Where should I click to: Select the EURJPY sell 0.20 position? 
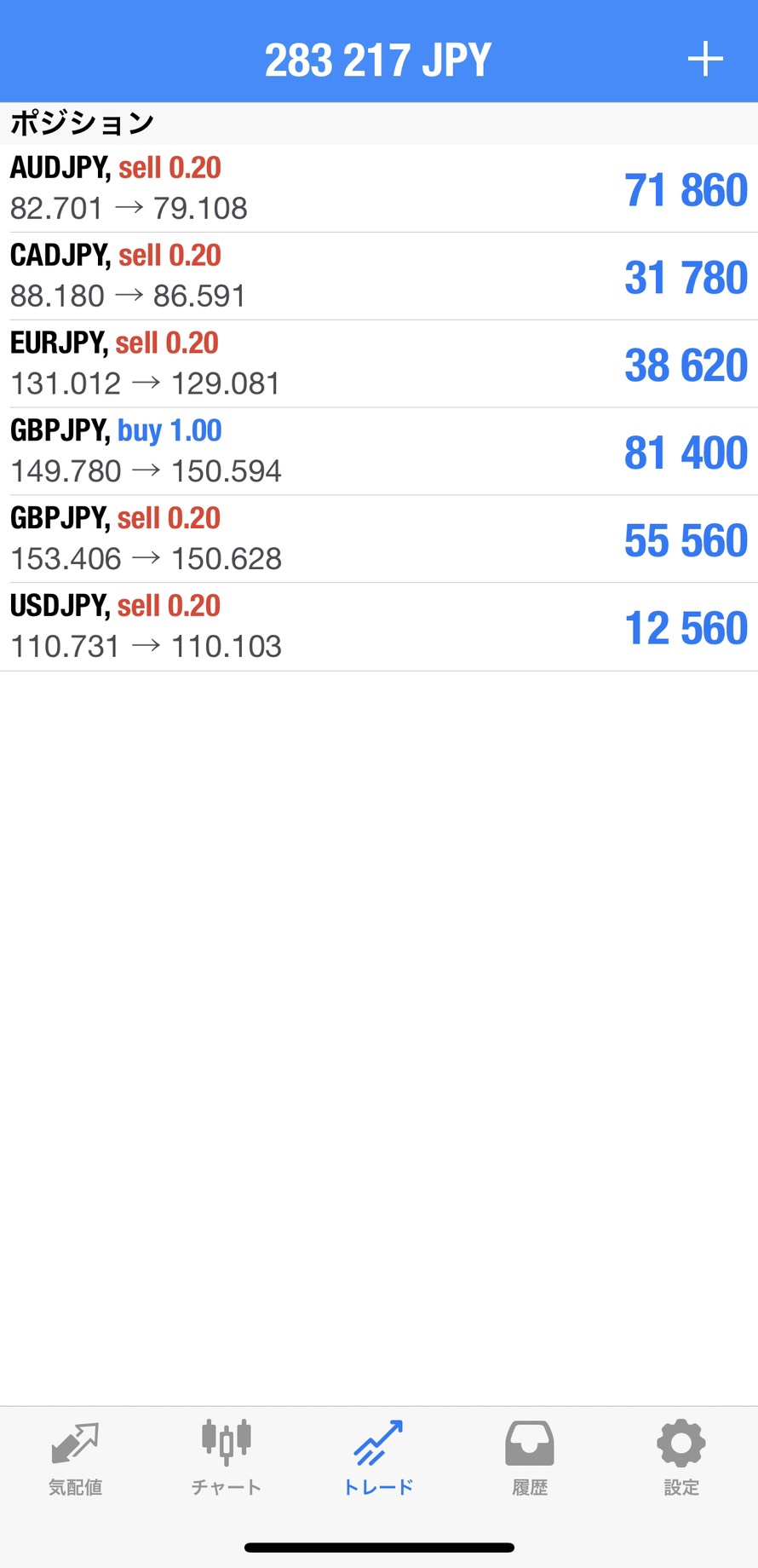click(x=378, y=364)
